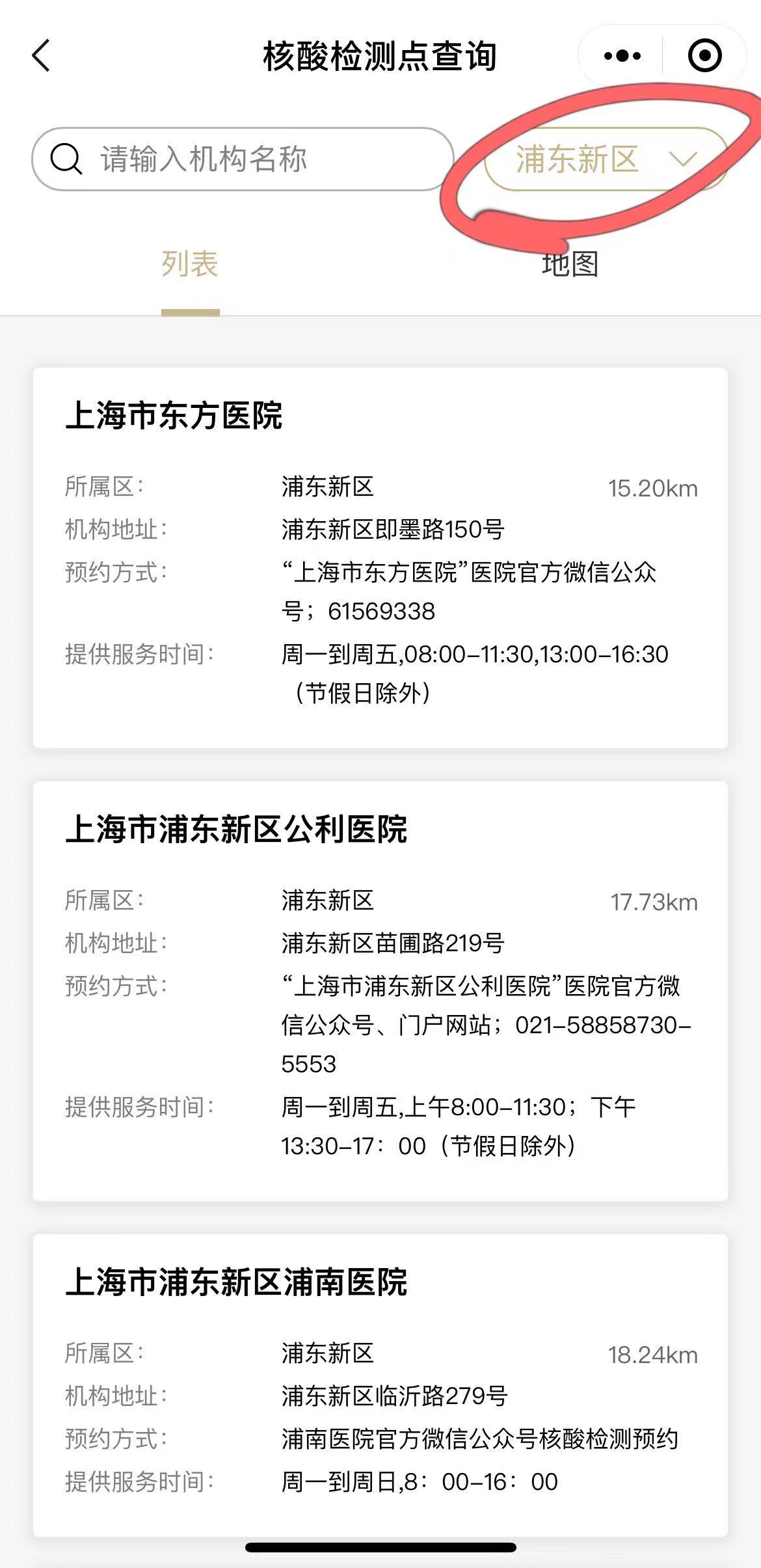Open the 上海市浦东新区浦南医院 card

coord(380,1385)
